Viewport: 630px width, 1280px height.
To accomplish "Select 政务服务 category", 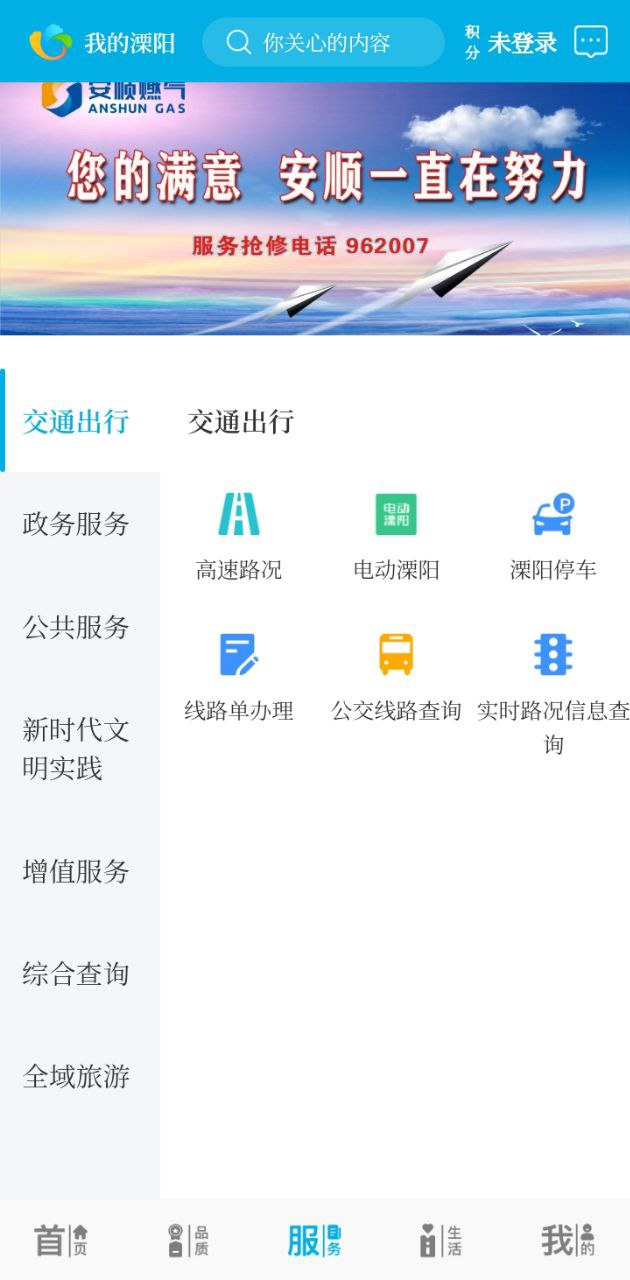I will 77,524.
